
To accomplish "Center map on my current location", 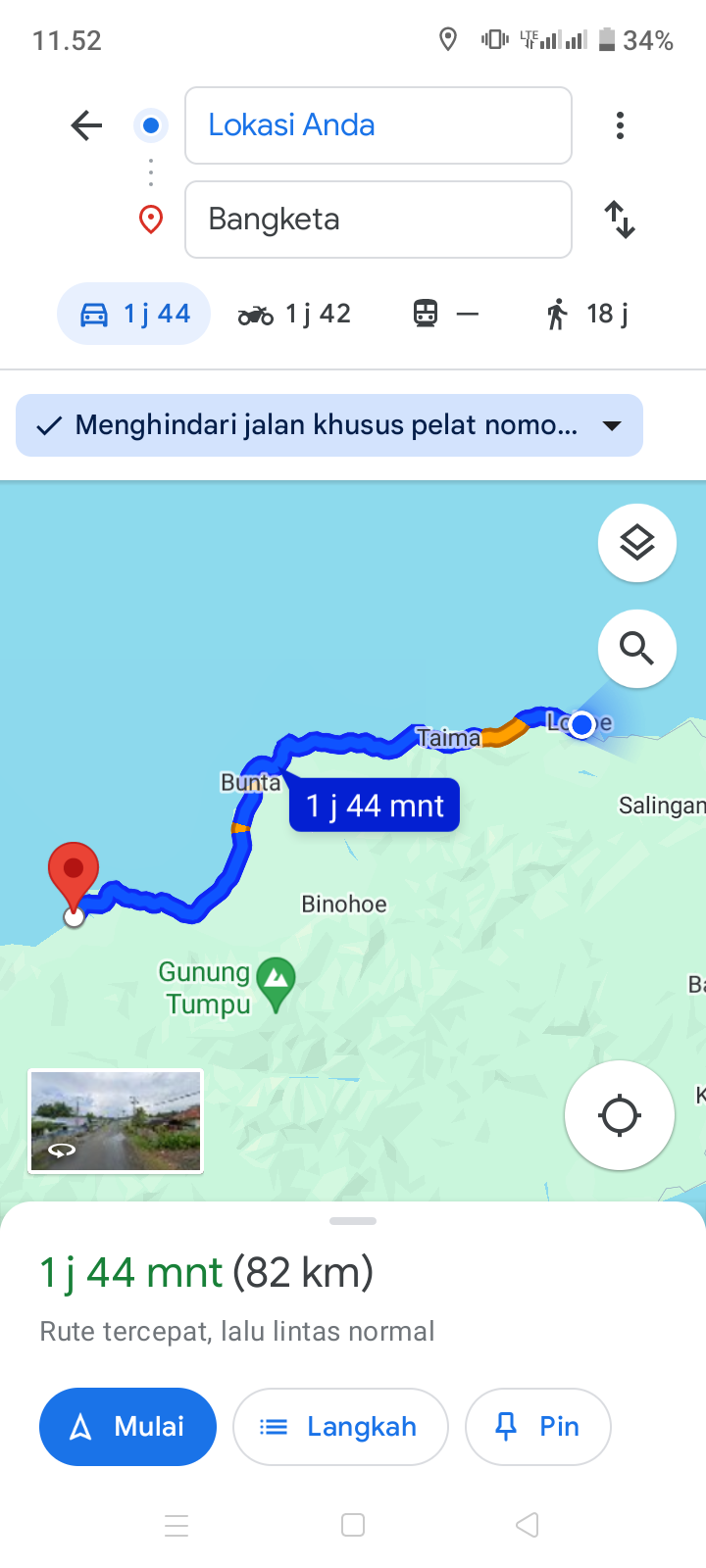I will coord(620,1115).
